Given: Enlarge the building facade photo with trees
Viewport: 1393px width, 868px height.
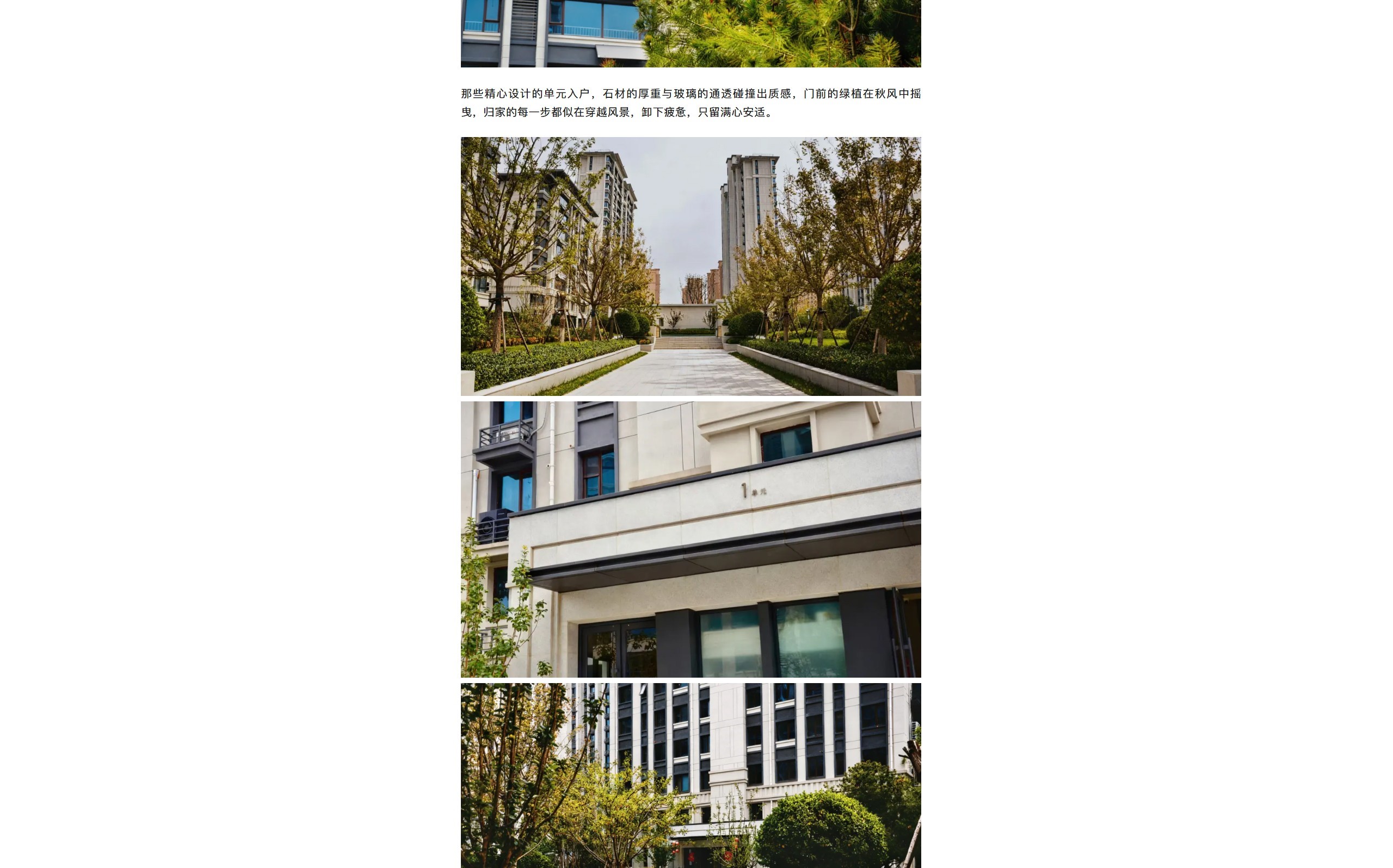Looking at the screenshot, I should [x=690, y=775].
